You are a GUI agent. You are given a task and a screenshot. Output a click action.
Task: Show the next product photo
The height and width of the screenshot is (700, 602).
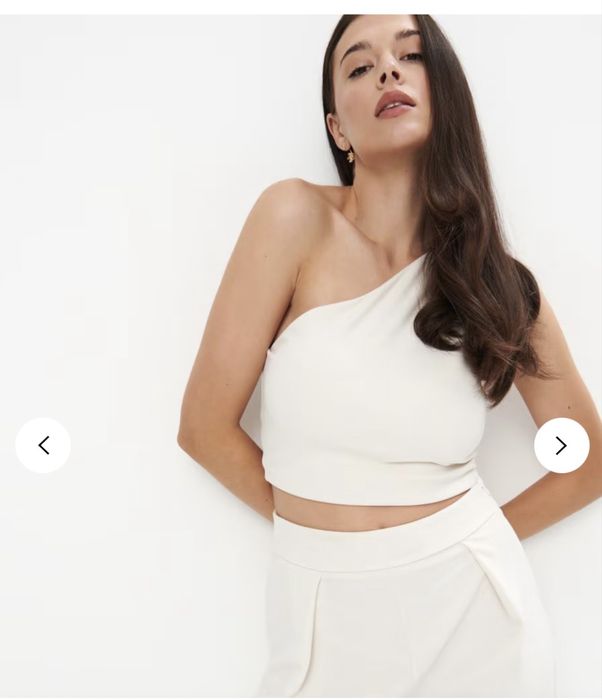561,445
